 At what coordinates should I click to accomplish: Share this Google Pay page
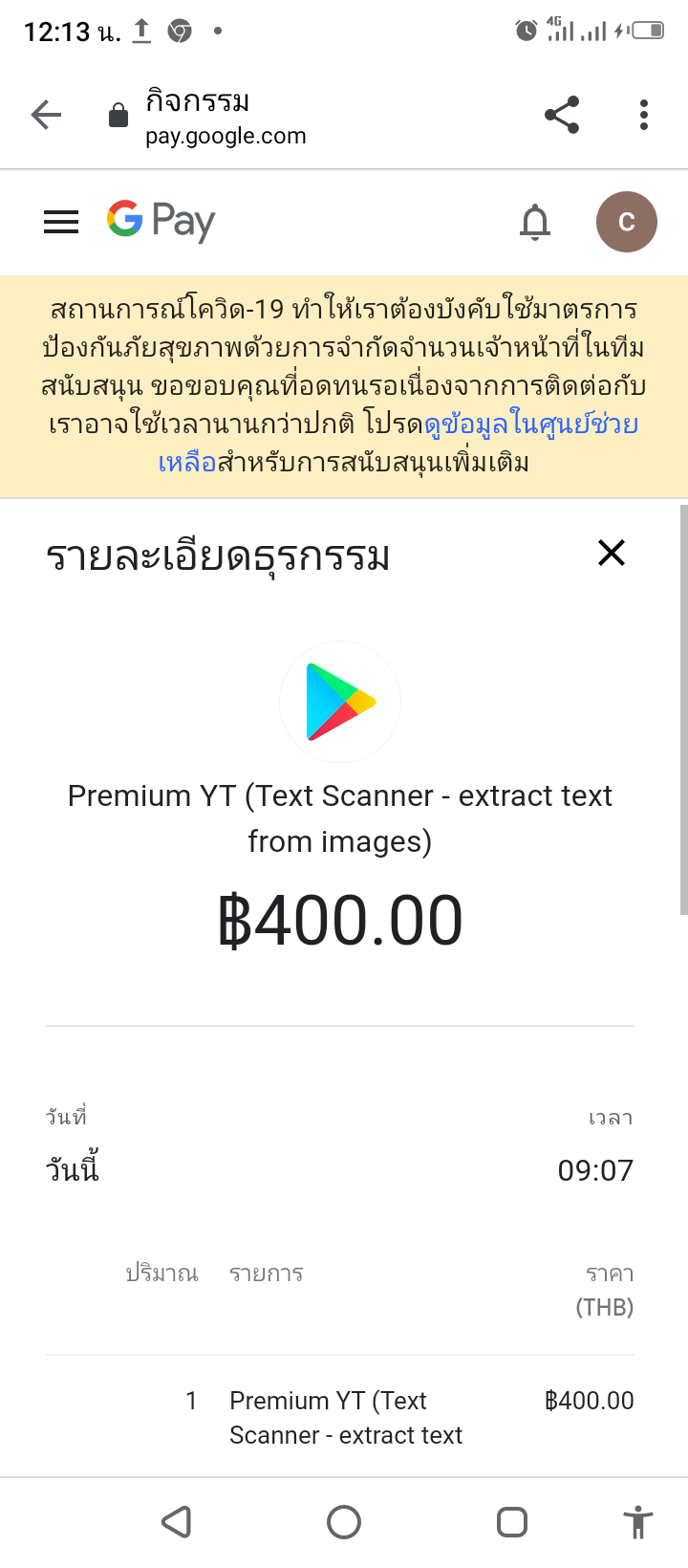click(562, 115)
